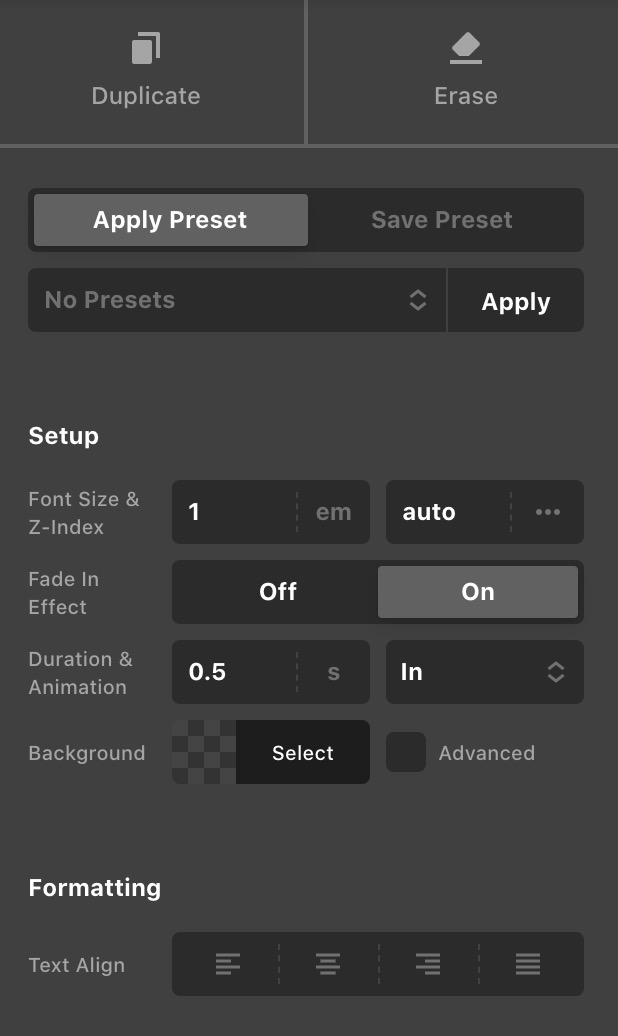
Task: Align text to the left
Action: point(227,964)
